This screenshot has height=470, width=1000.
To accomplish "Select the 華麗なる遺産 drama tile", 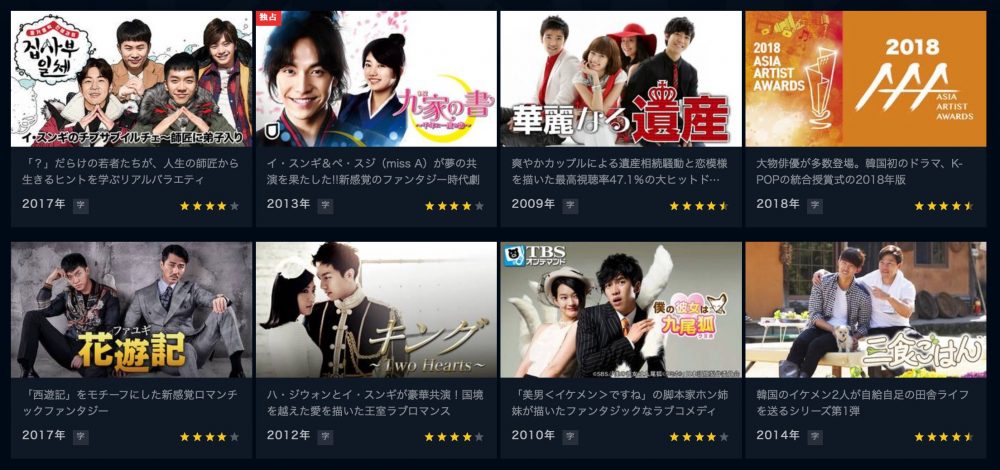I will [x=621, y=80].
